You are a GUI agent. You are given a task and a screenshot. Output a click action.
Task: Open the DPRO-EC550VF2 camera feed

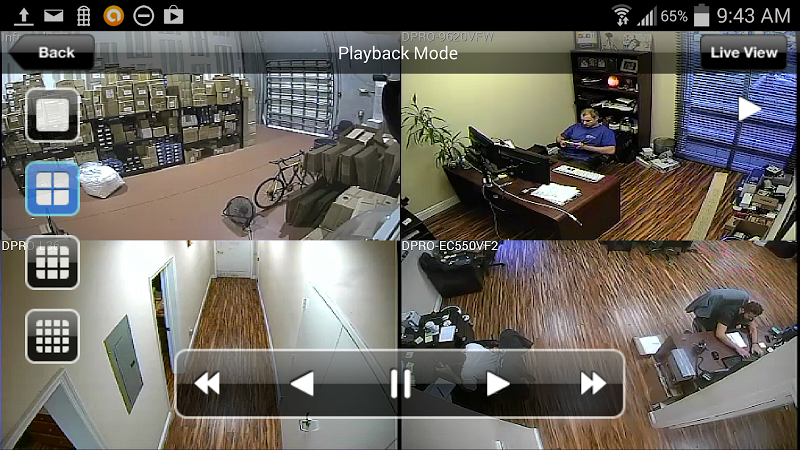(600, 300)
